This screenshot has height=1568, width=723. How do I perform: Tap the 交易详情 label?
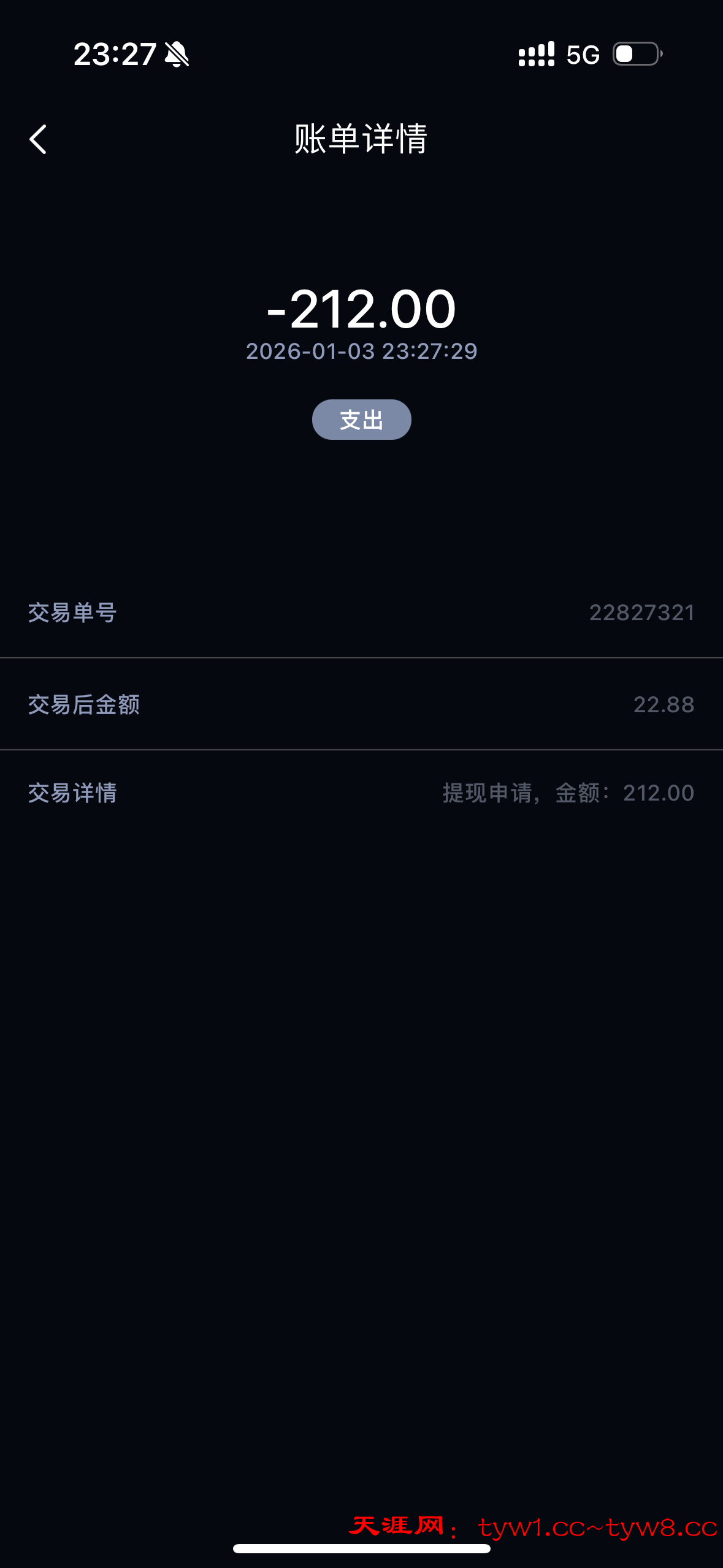(71, 794)
